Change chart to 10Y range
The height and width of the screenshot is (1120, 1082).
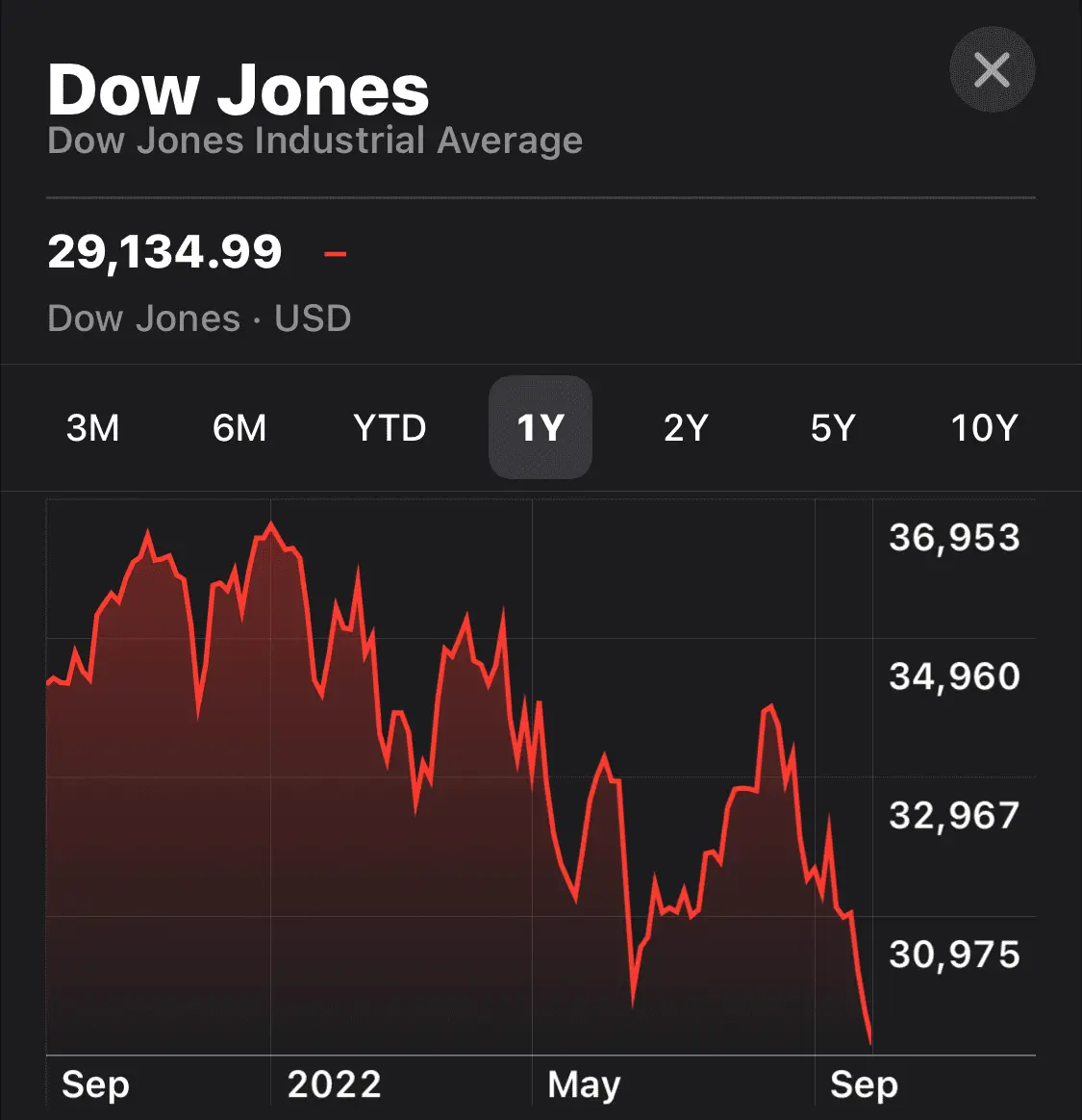[x=984, y=428]
